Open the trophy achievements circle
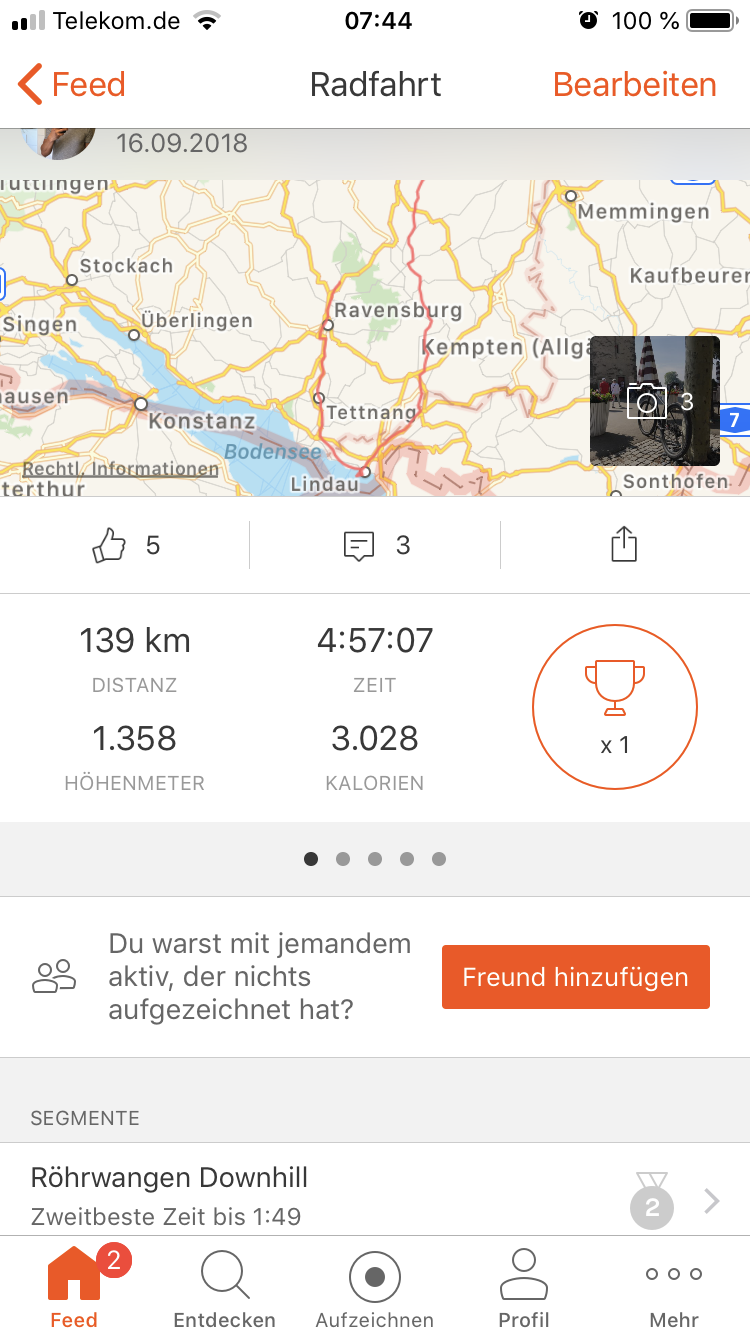The height and width of the screenshot is (1334, 750). [x=614, y=709]
